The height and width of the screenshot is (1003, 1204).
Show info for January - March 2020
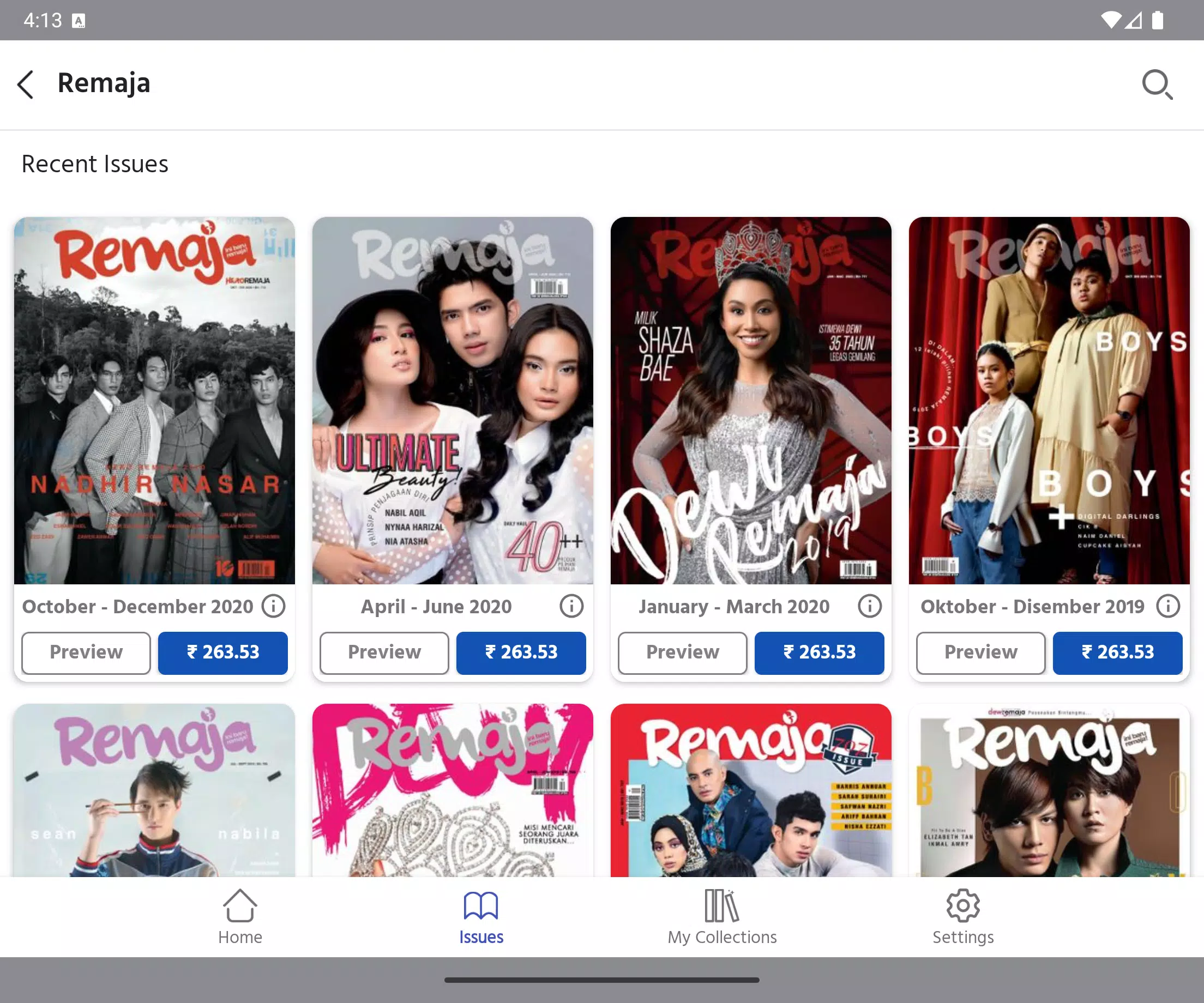870,606
